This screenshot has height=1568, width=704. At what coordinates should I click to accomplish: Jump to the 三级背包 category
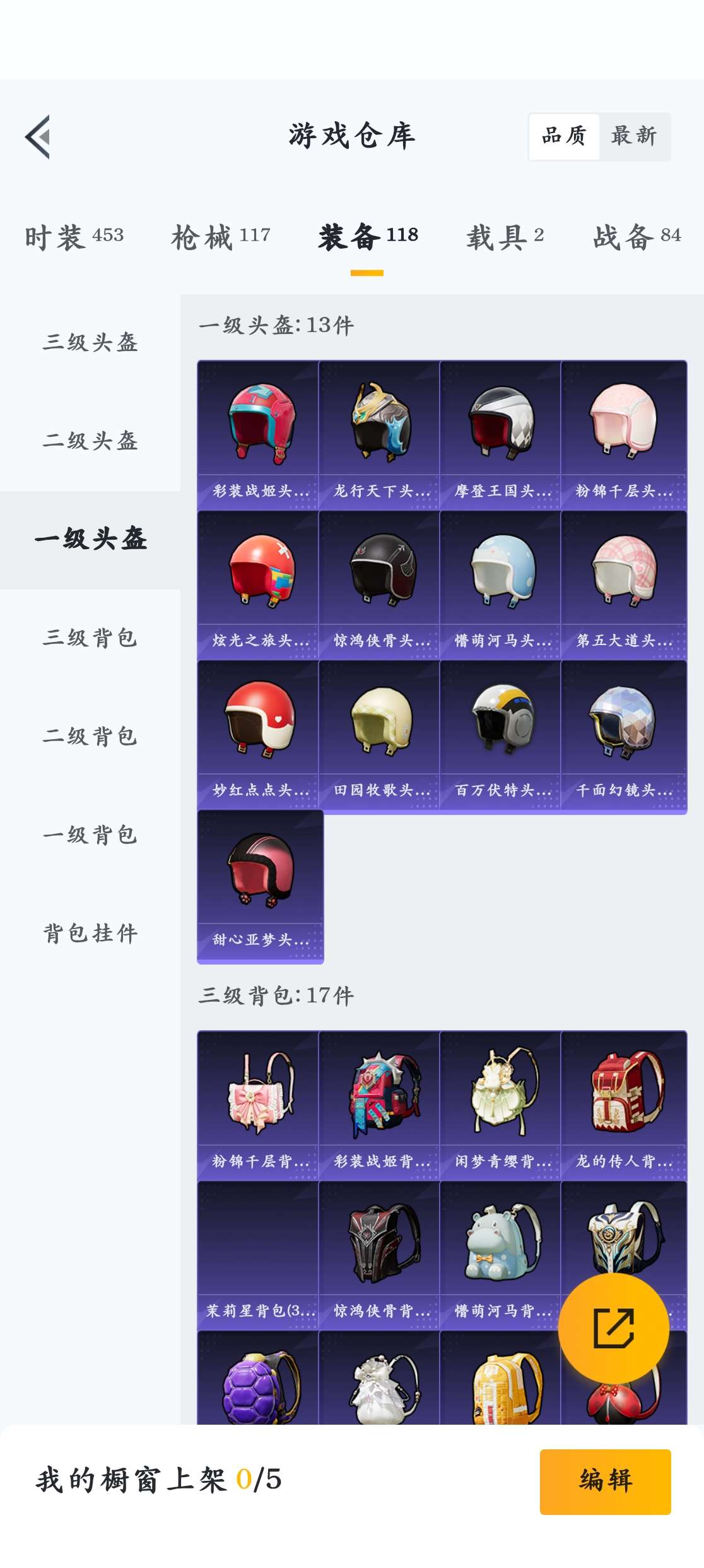90,638
